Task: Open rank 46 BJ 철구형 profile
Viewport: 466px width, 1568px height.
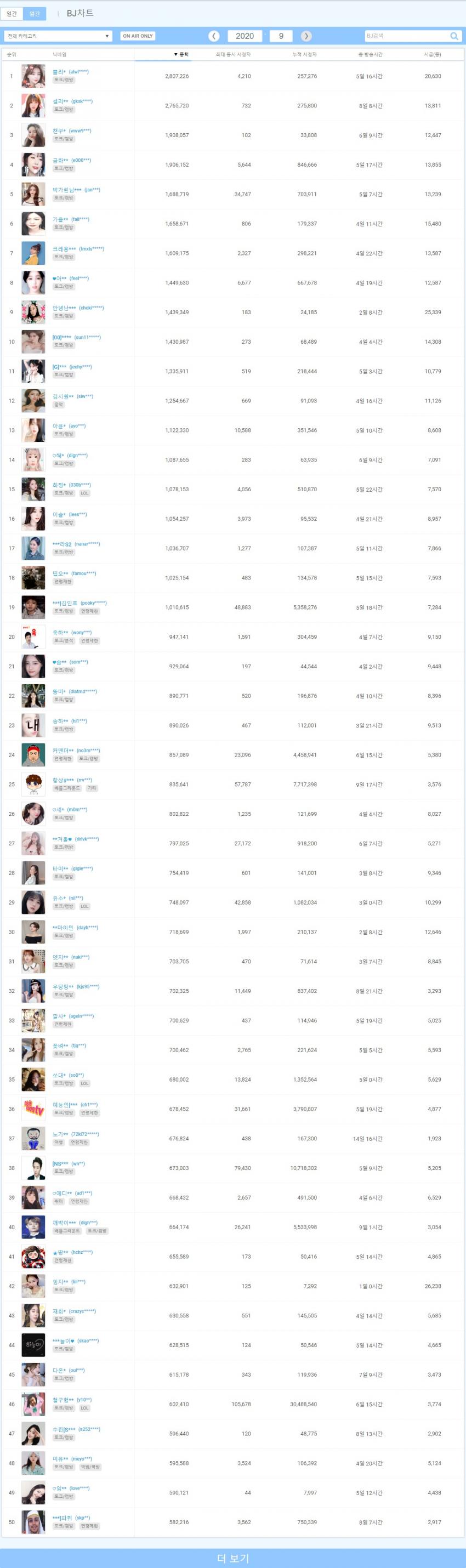Action: (63, 1400)
